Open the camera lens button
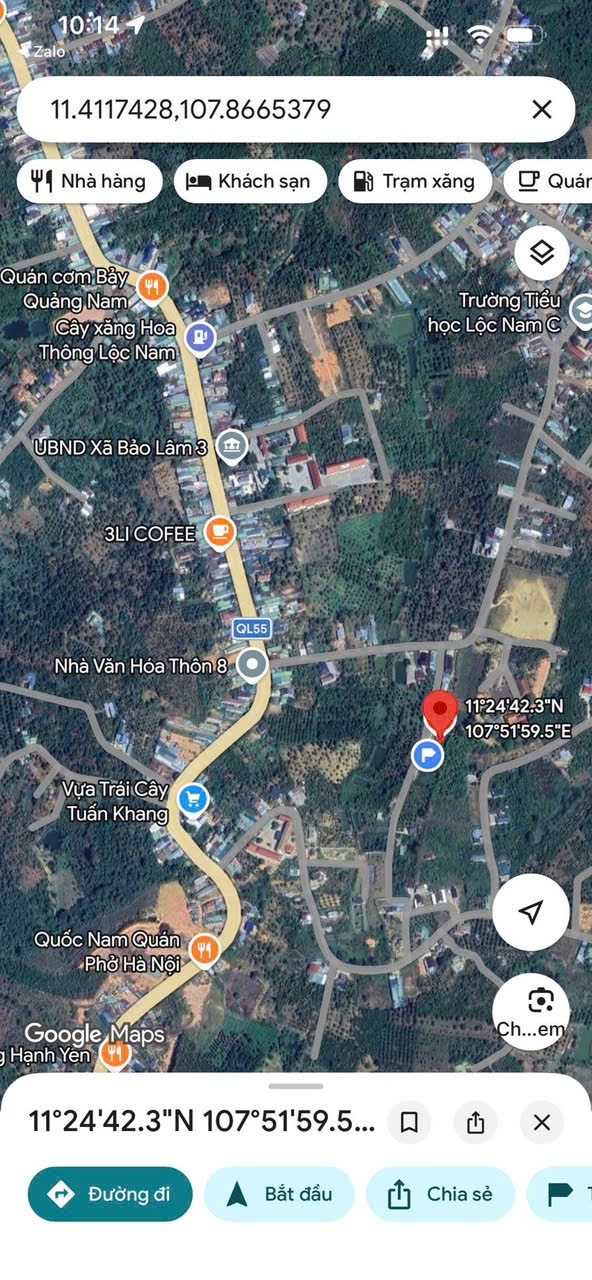The height and width of the screenshot is (1280, 592). click(531, 1010)
